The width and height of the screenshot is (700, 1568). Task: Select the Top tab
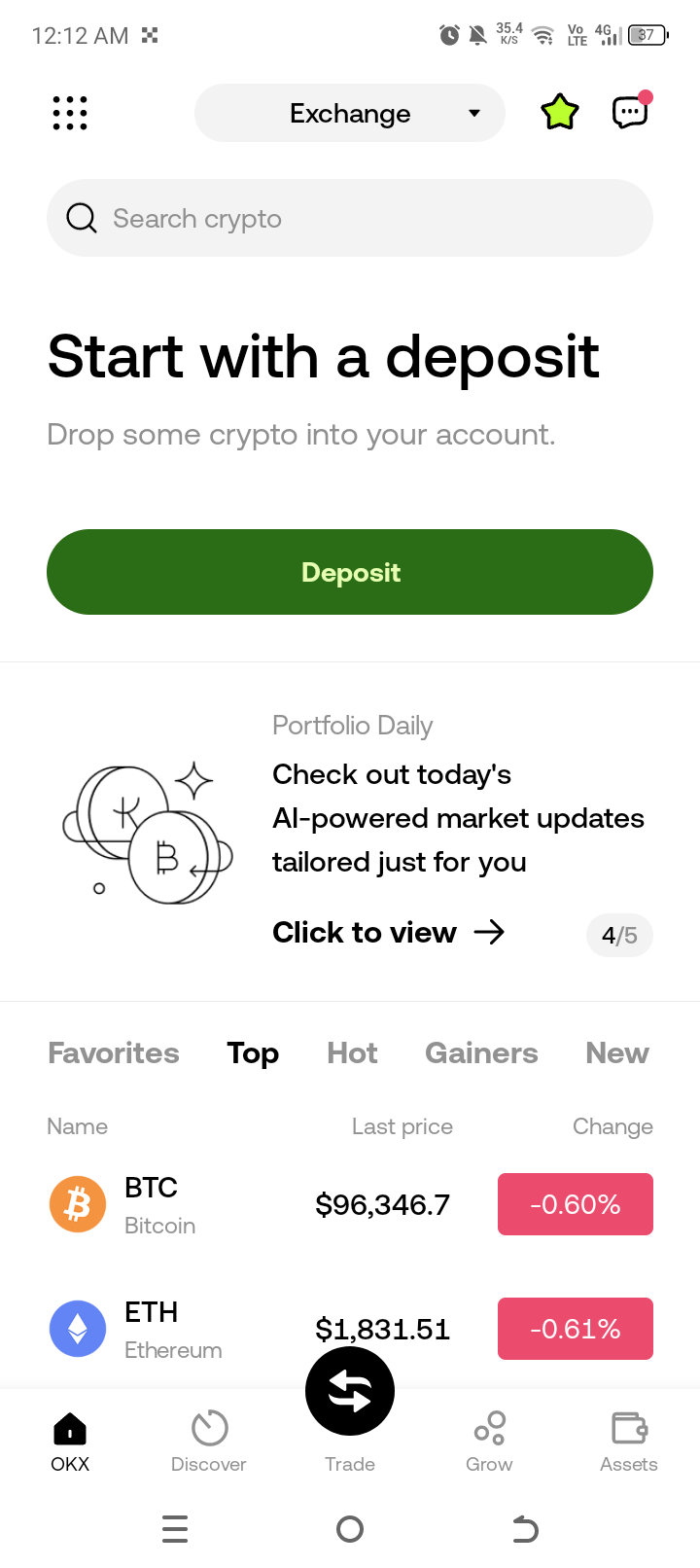click(253, 1052)
